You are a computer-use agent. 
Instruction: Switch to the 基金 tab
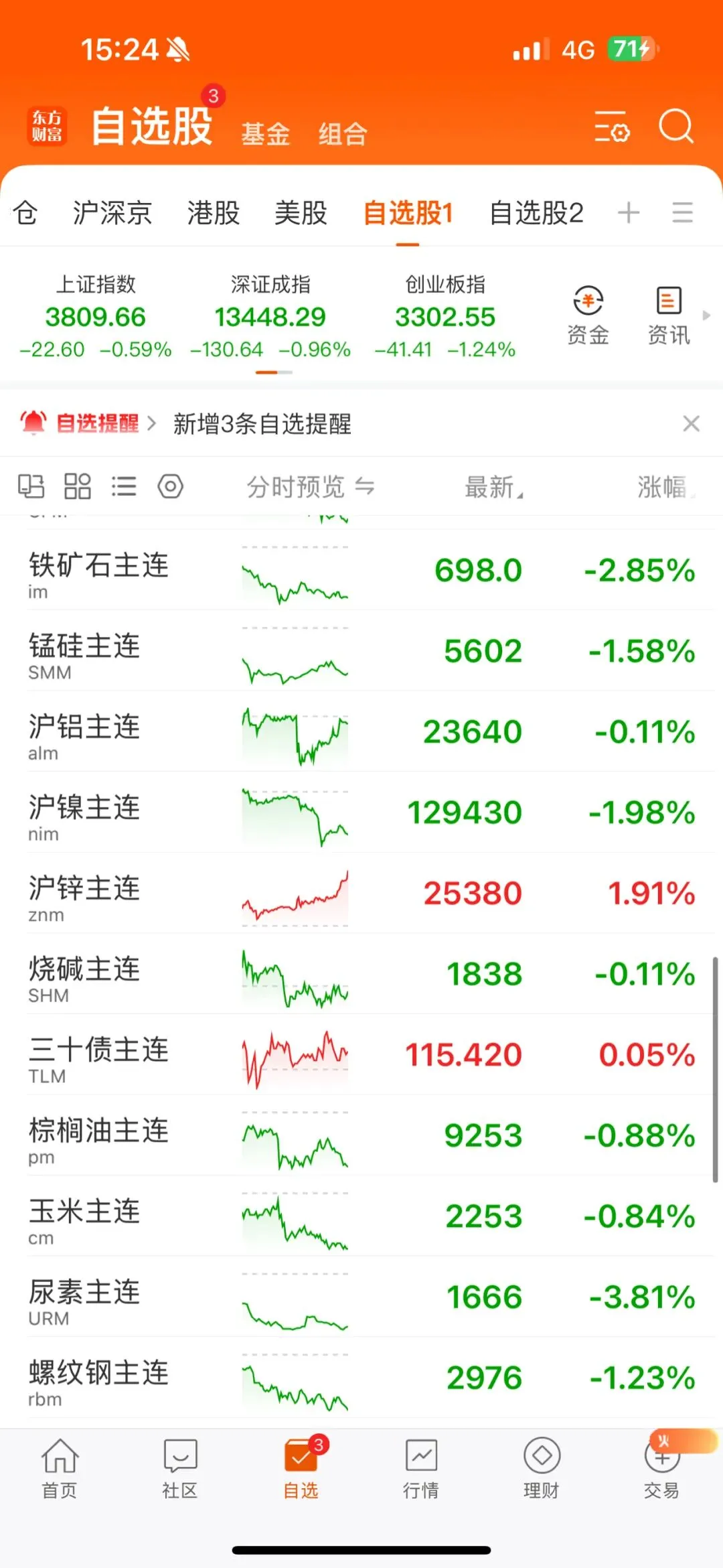(x=265, y=134)
